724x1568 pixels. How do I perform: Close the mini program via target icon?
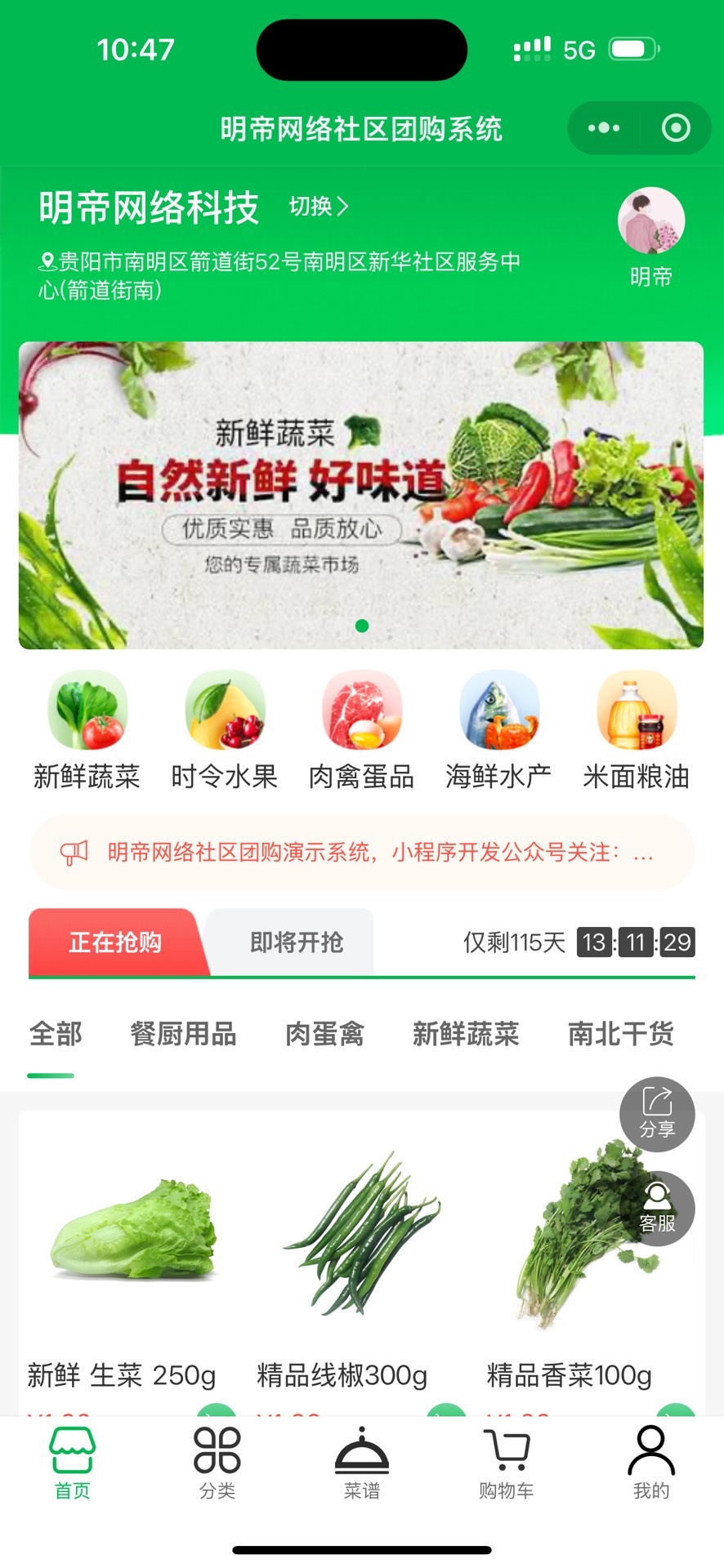676,128
